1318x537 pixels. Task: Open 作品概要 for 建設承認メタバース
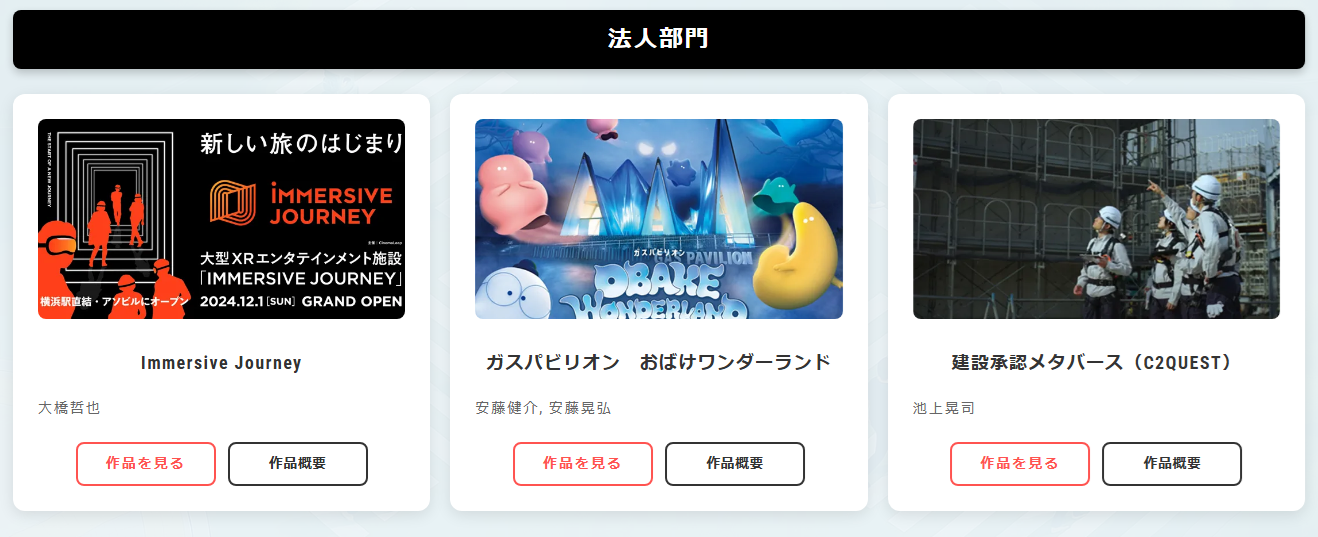click(x=1172, y=464)
